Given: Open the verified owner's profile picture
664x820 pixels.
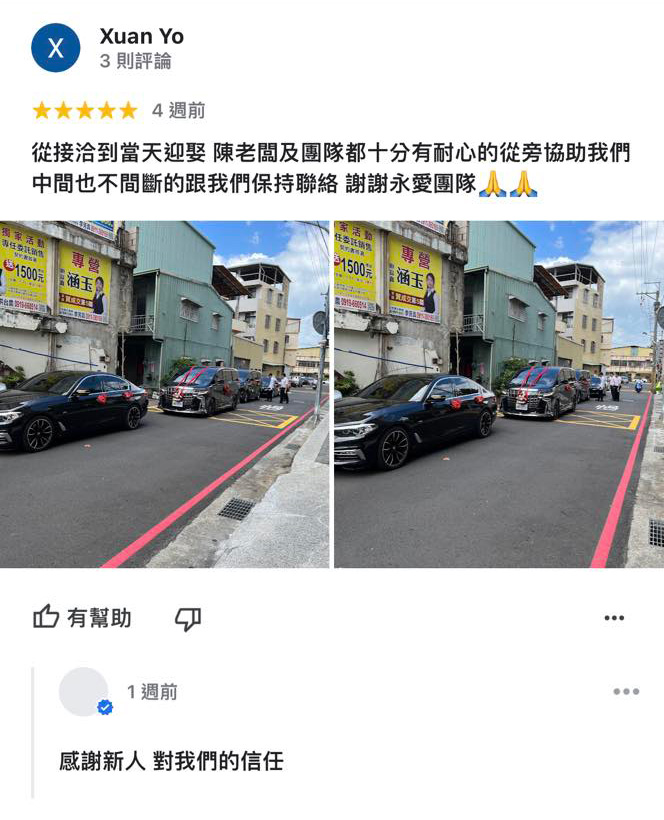Looking at the screenshot, I should coord(84,692).
